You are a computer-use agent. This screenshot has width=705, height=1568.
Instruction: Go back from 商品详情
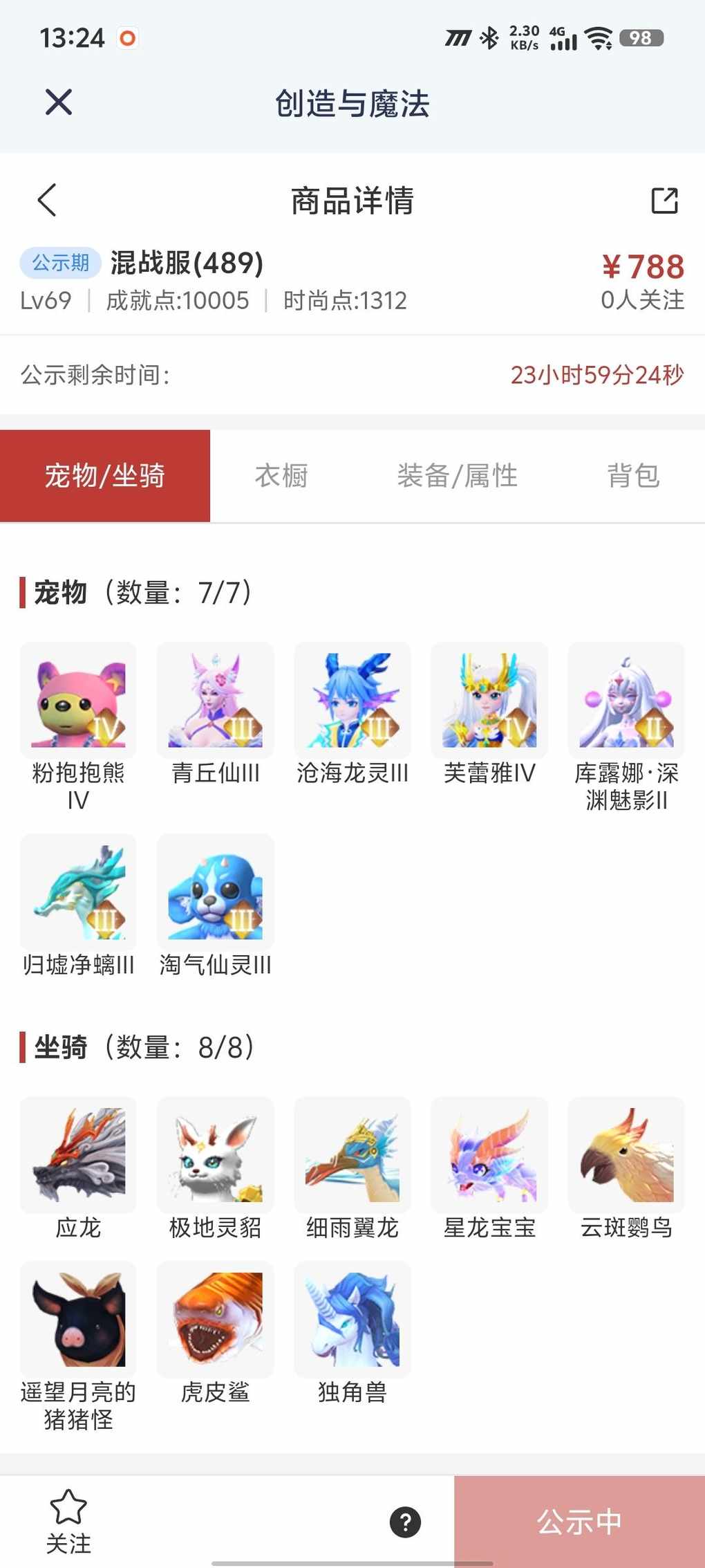47,201
